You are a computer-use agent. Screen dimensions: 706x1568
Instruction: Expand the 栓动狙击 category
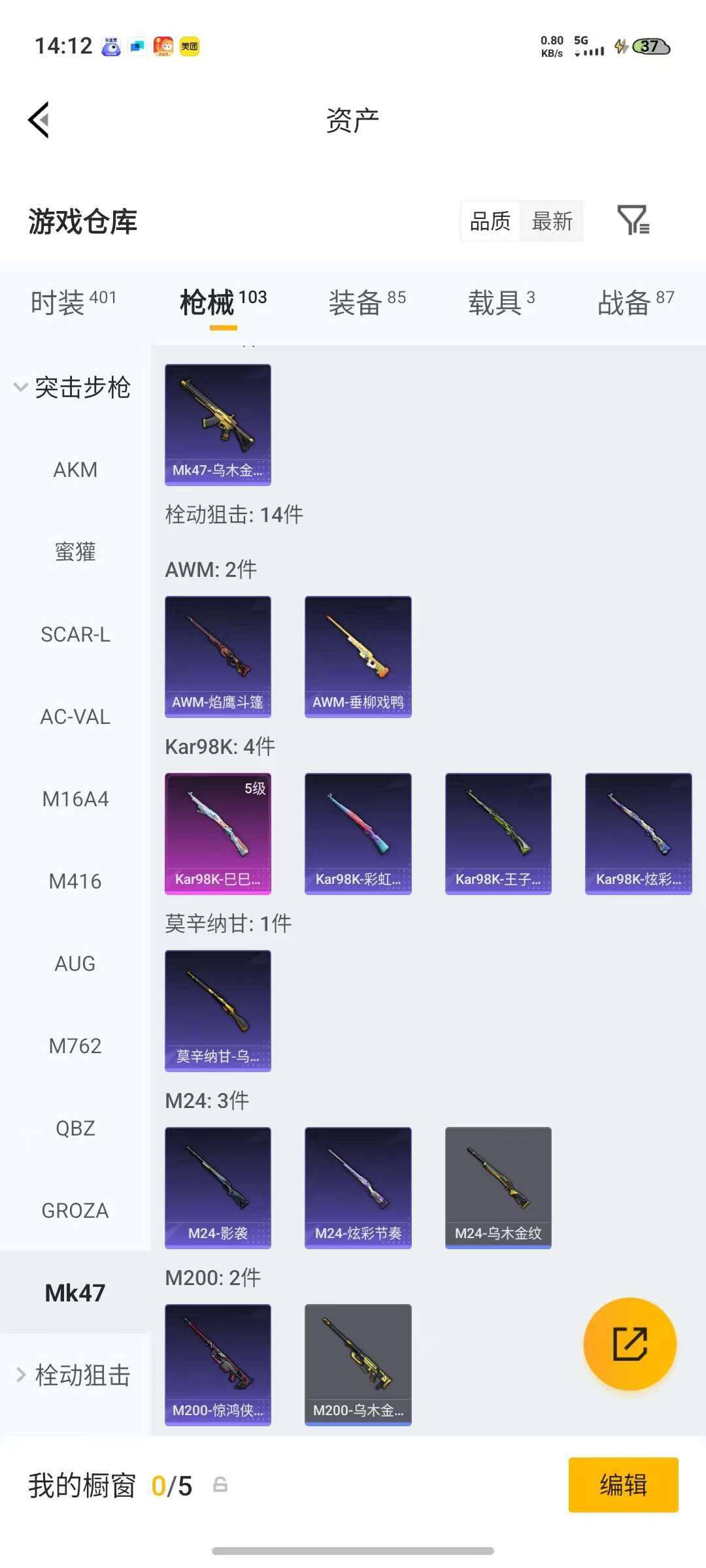point(73,1375)
